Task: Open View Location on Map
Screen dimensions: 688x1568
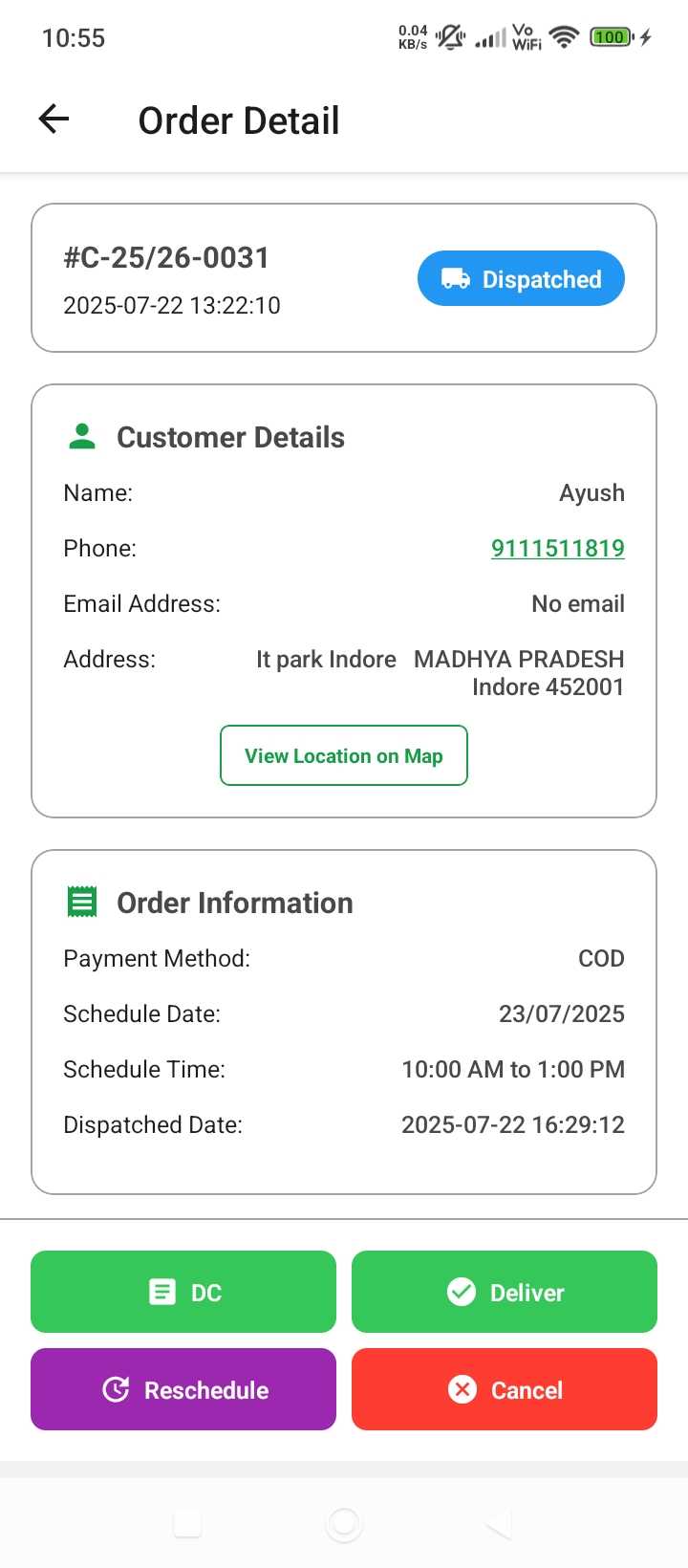Action: tap(344, 755)
